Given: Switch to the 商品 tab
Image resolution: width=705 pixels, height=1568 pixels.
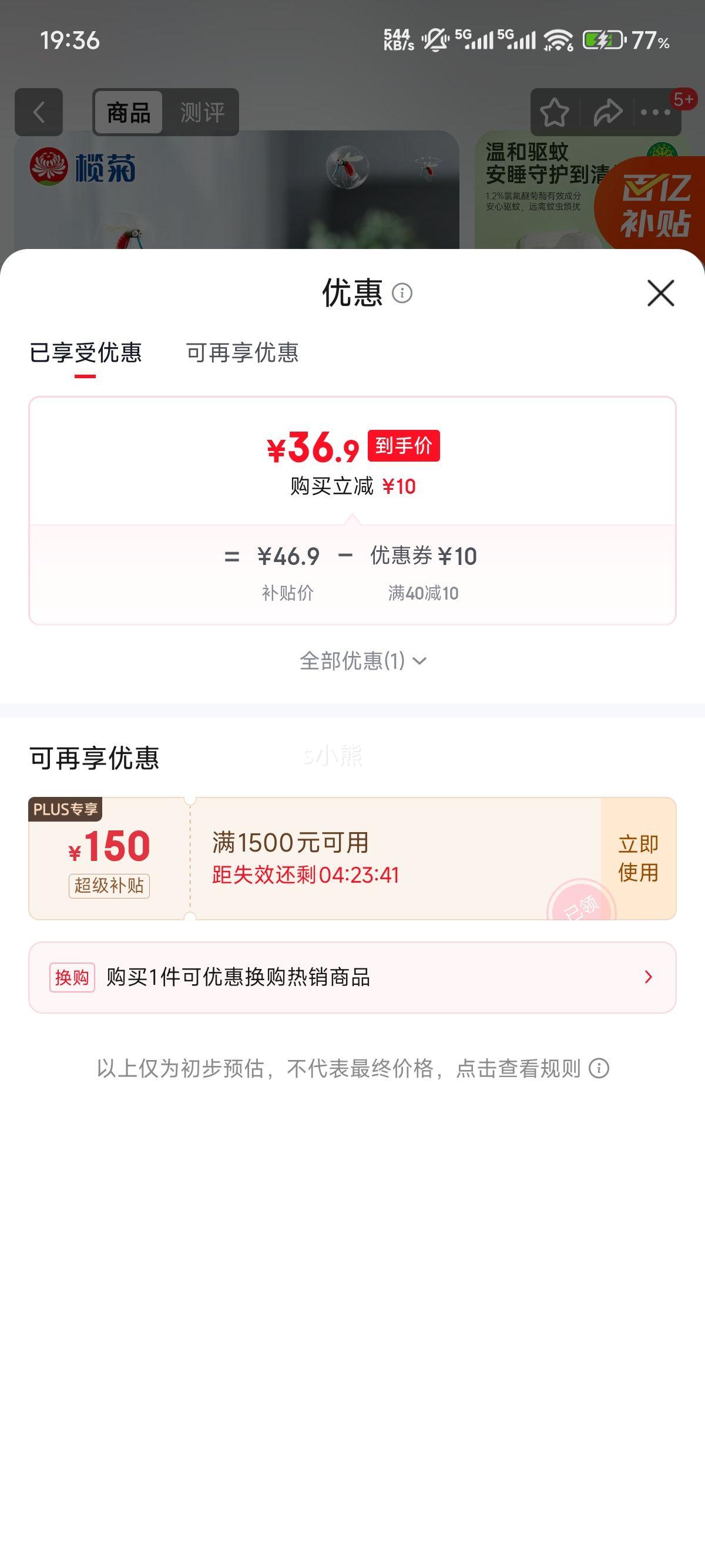Looking at the screenshot, I should coord(128,112).
